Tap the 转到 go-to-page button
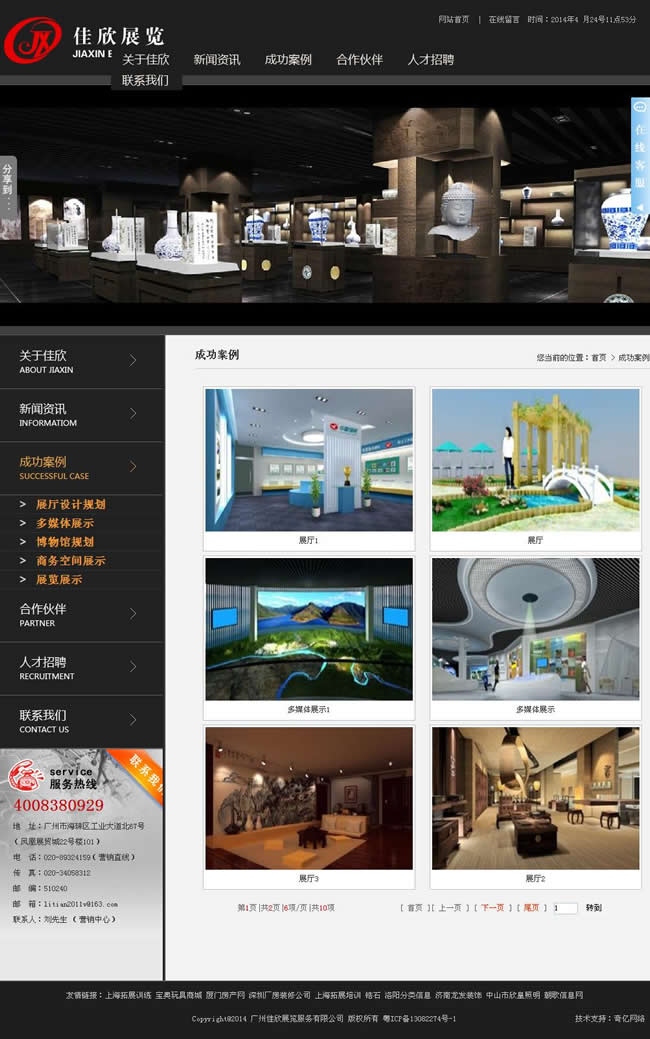Image resolution: width=650 pixels, height=1039 pixels. coord(594,908)
